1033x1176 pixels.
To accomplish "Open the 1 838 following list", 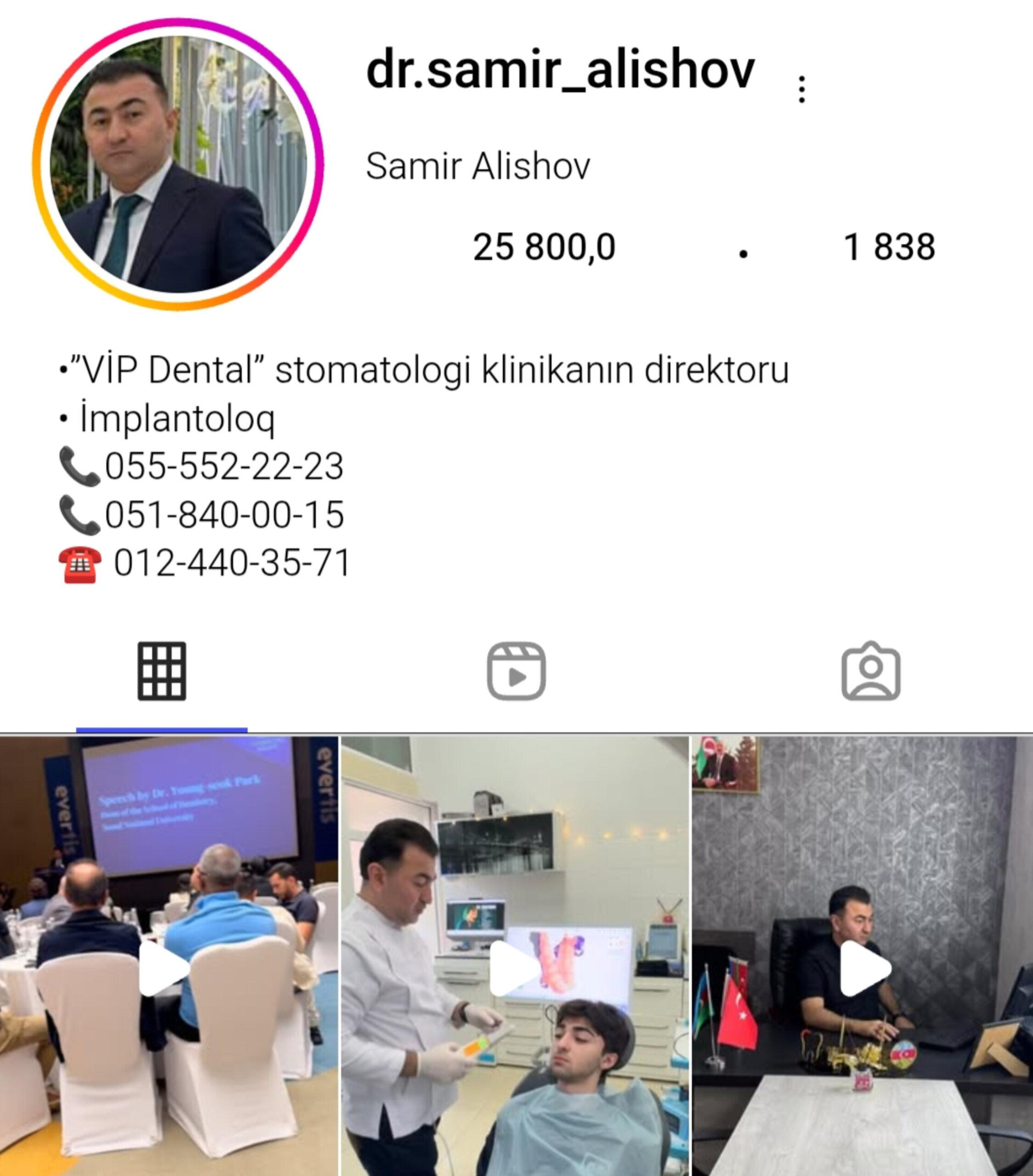I will (x=889, y=248).
